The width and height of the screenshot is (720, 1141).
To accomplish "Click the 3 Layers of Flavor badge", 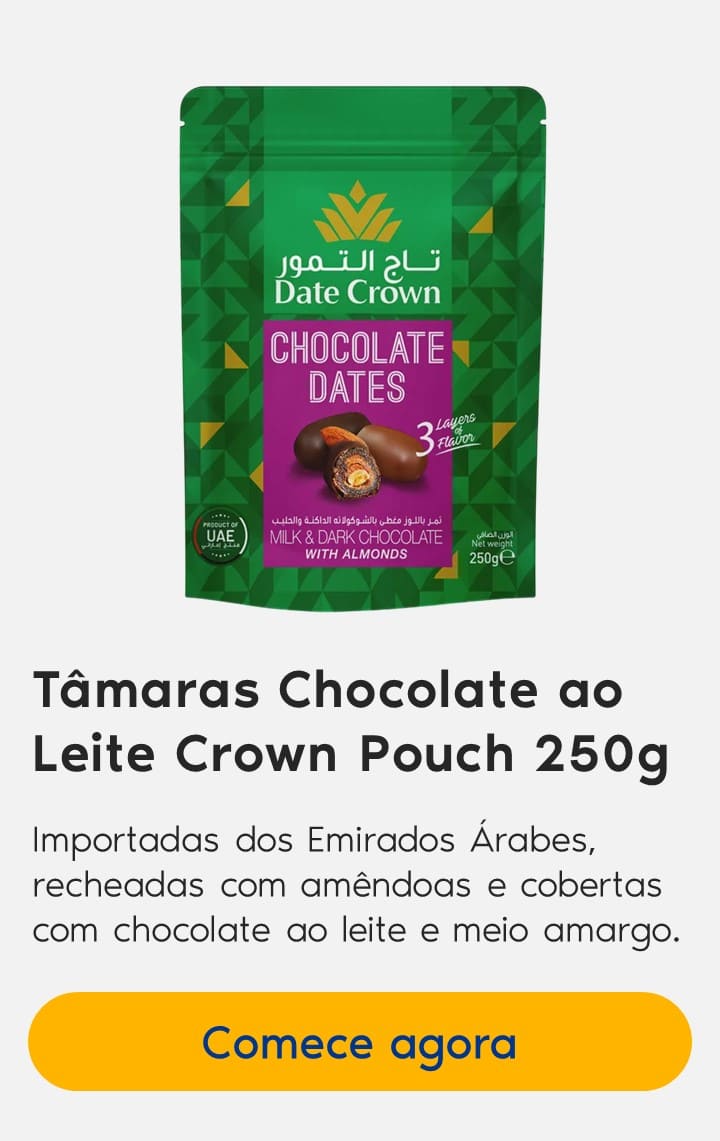I will click(x=448, y=434).
